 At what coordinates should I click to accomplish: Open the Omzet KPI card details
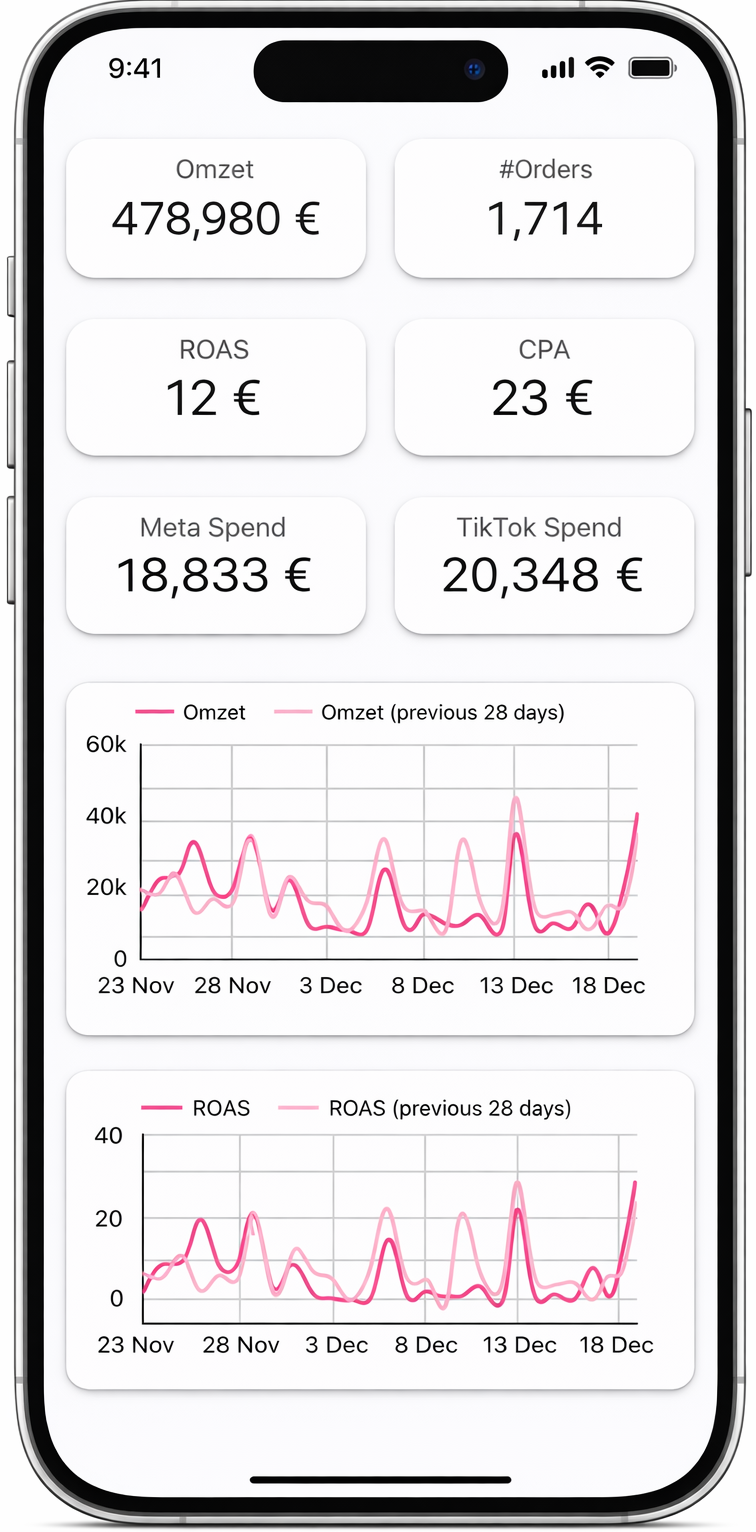(215, 206)
